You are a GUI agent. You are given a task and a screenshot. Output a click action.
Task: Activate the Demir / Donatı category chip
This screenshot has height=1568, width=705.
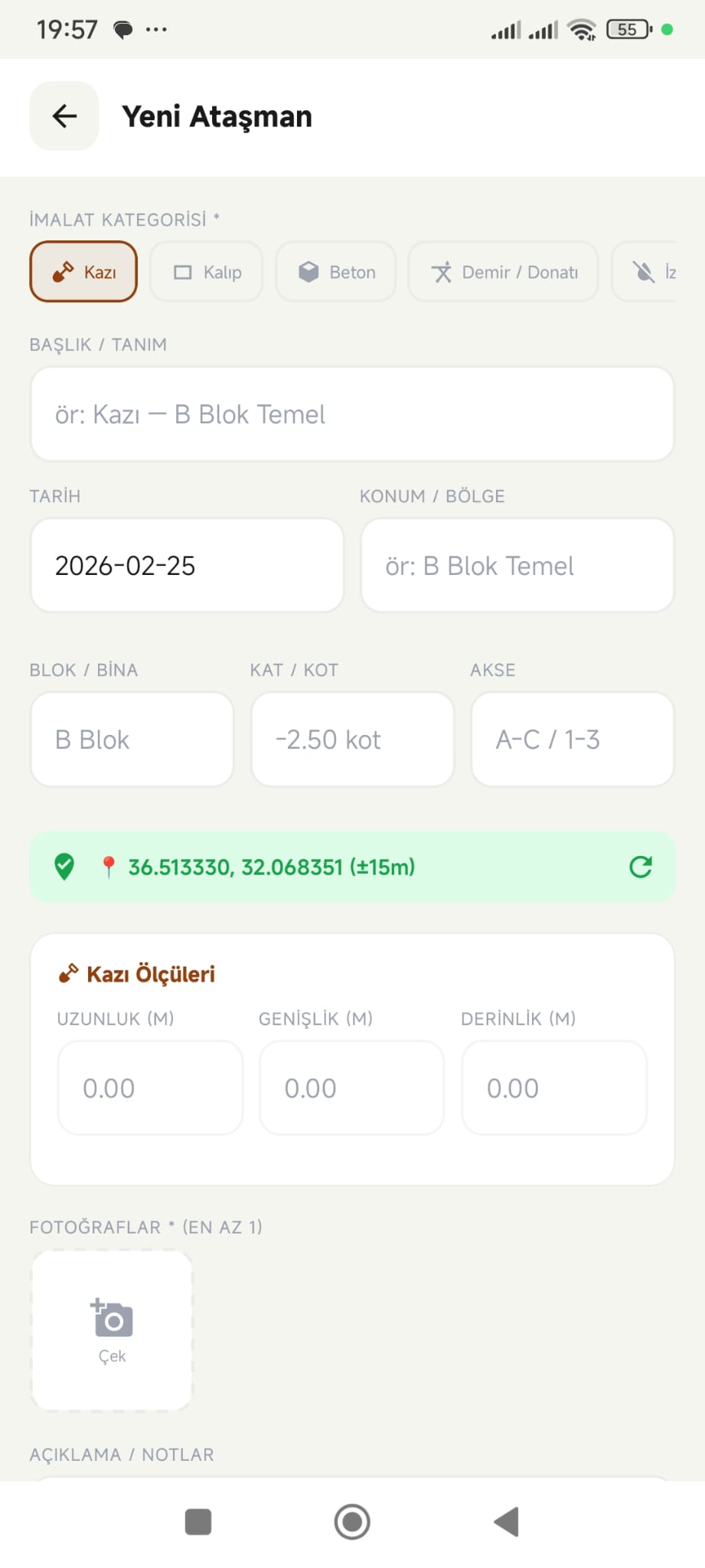(x=503, y=273)
